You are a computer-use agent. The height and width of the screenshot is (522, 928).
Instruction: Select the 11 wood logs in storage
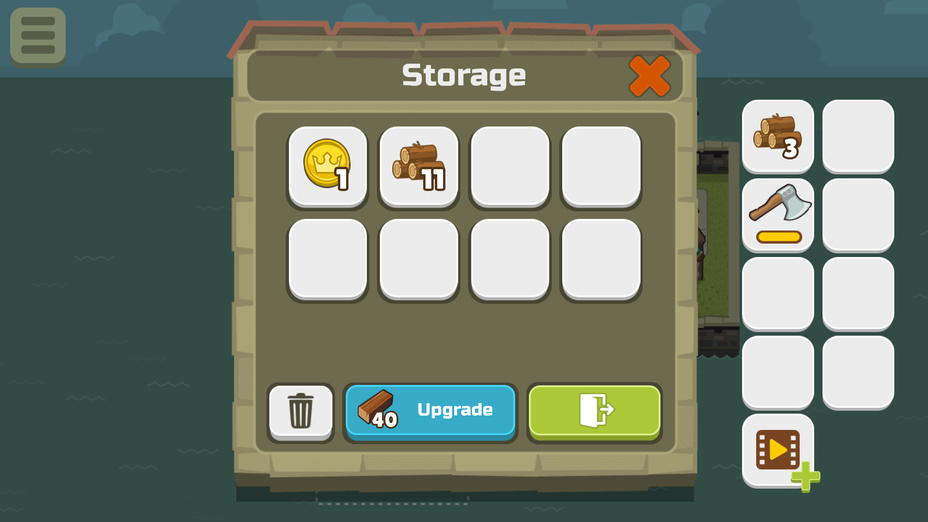(x=419, y=166)
